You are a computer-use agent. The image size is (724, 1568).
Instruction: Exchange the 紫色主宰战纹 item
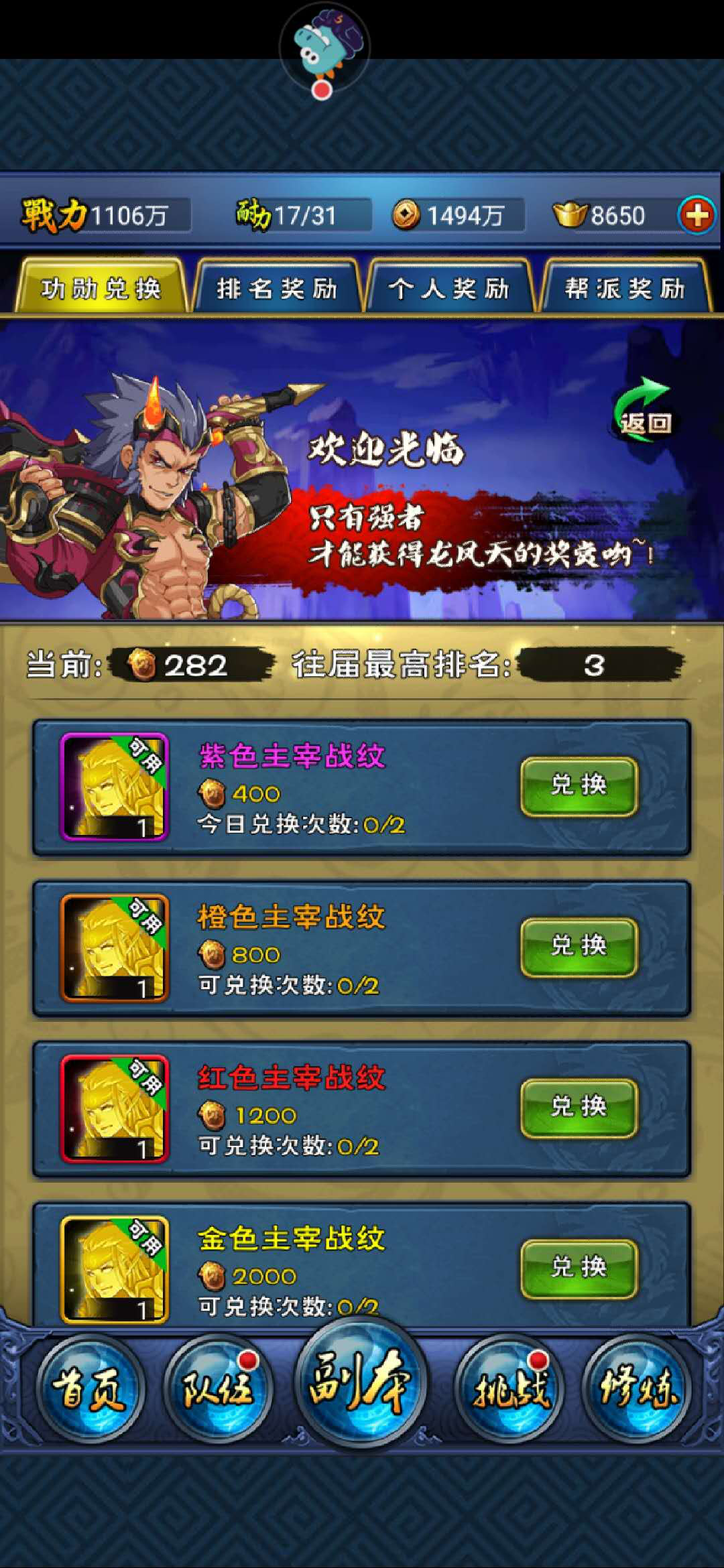tap(579, 786)
